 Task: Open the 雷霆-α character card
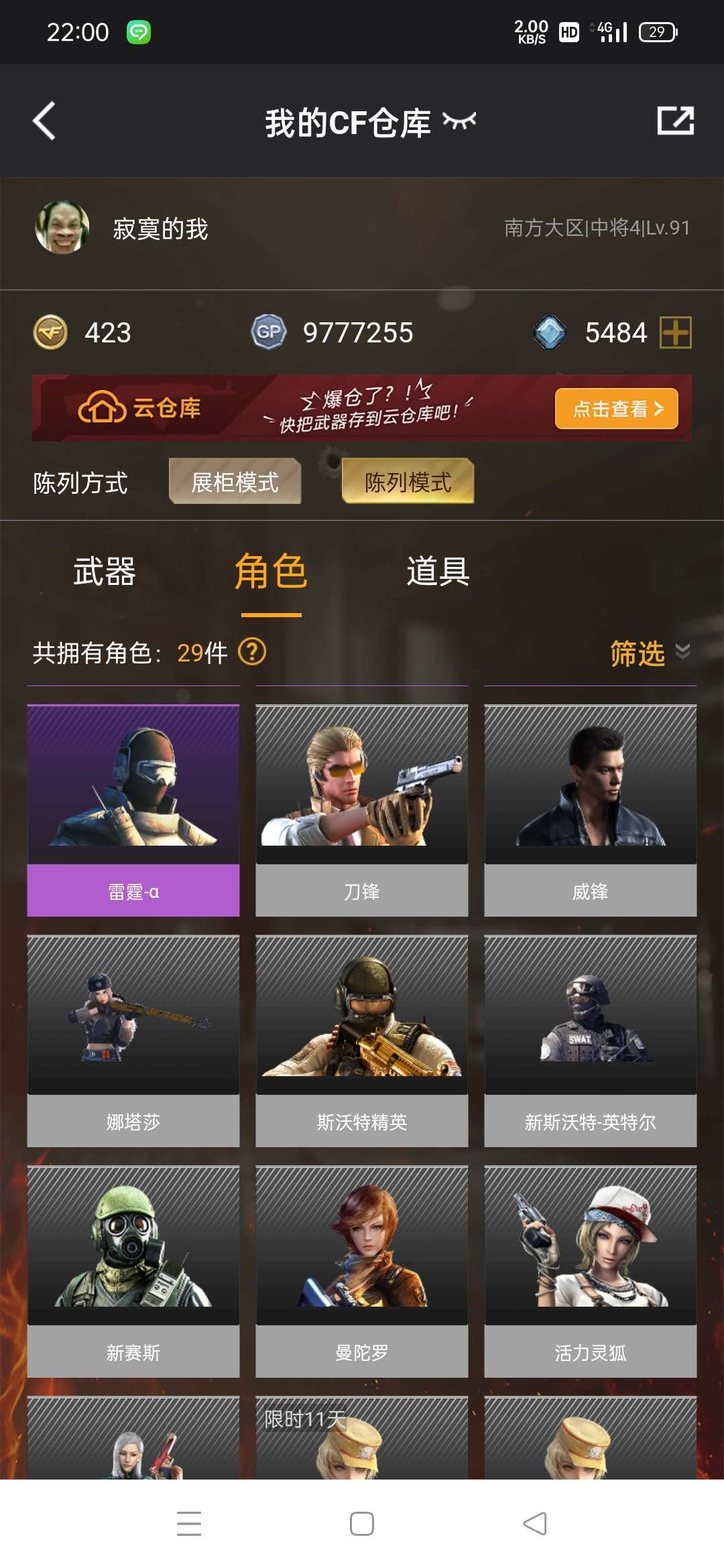[133, 810]
